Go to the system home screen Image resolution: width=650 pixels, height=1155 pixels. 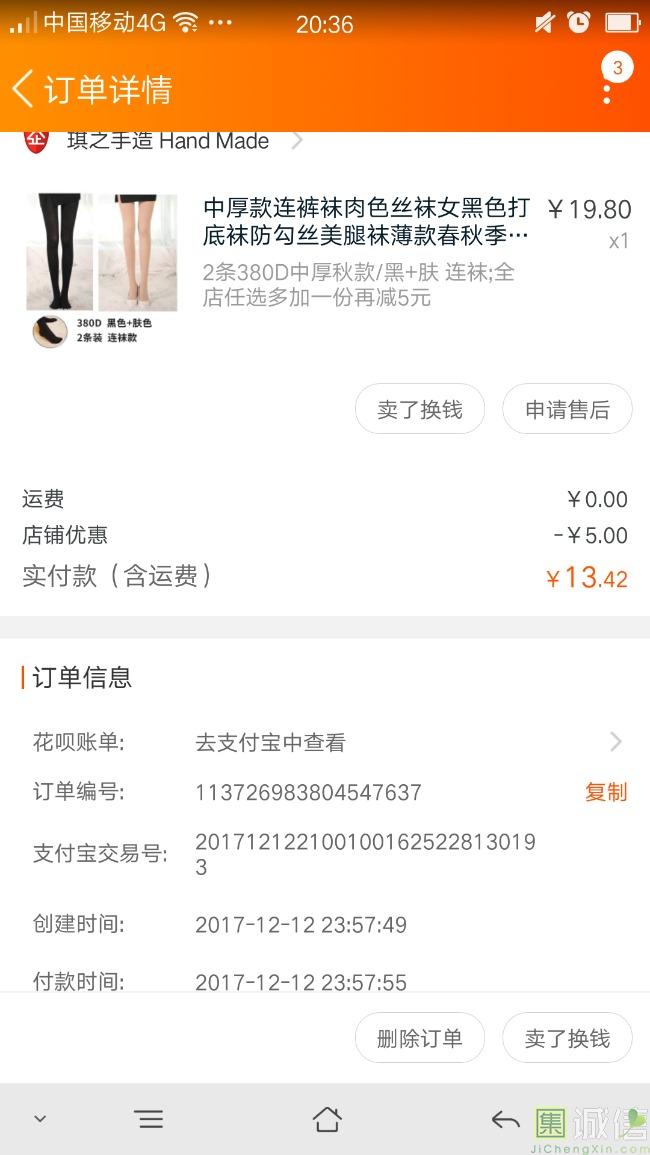(327, 1119)
